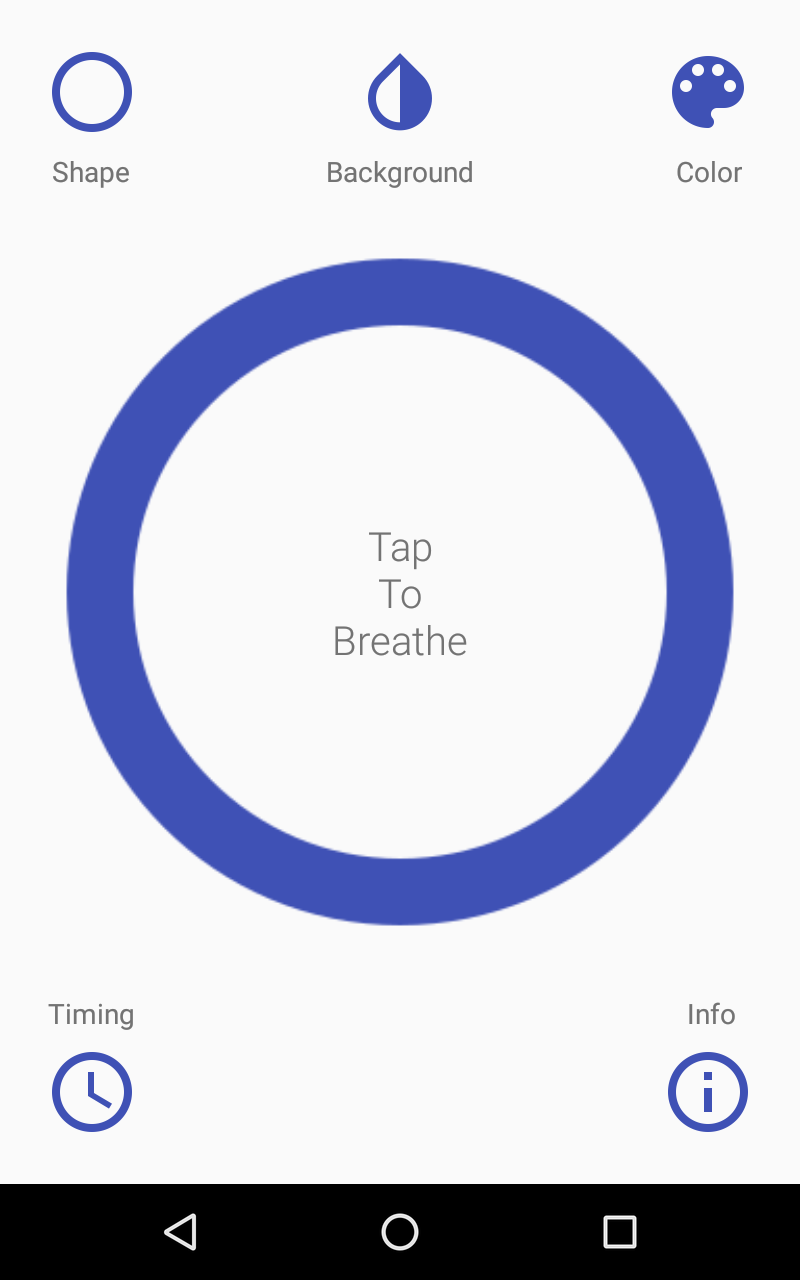Tap the circle to start breathing
The width and height of the screenshot is (800, 1280).
tap(400, 592)
